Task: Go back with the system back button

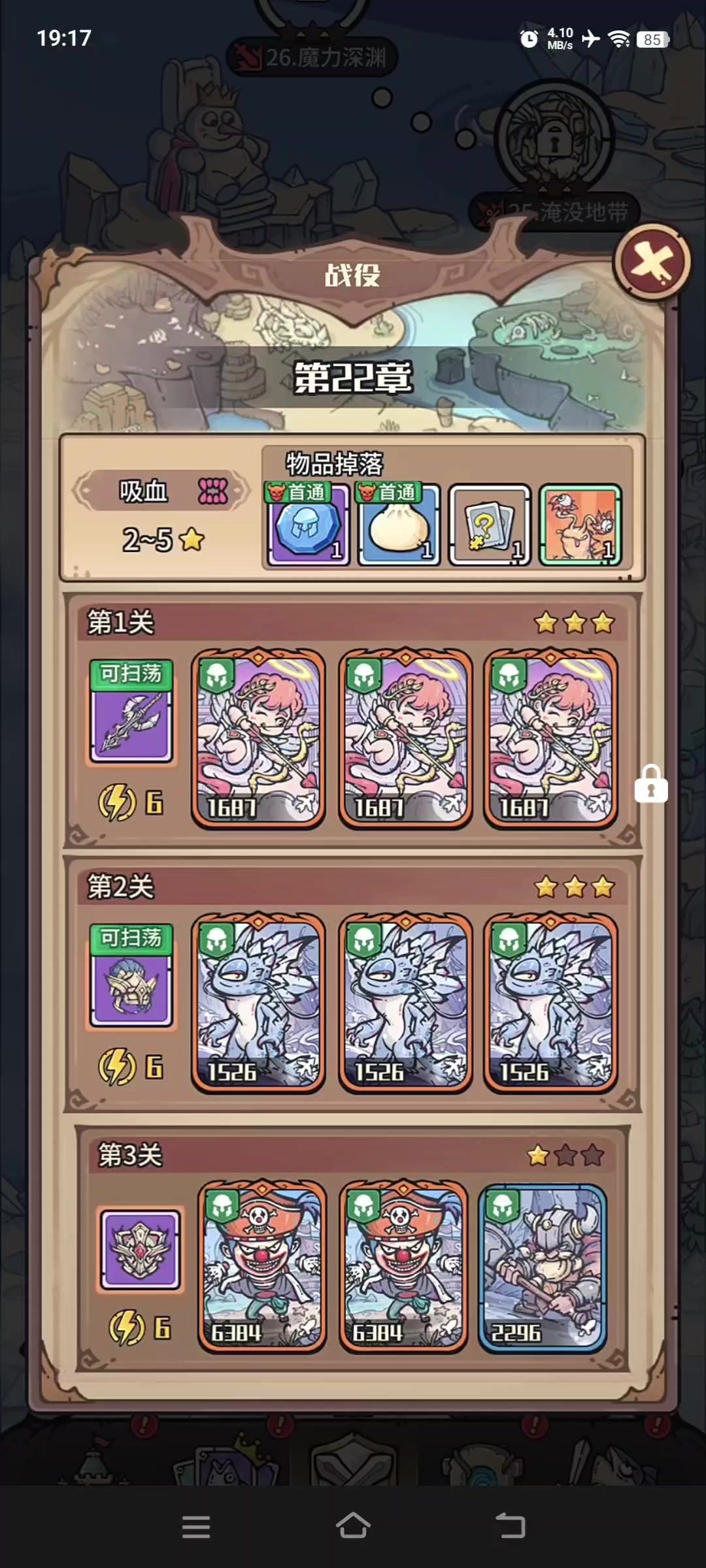Action: (511, 1527)
